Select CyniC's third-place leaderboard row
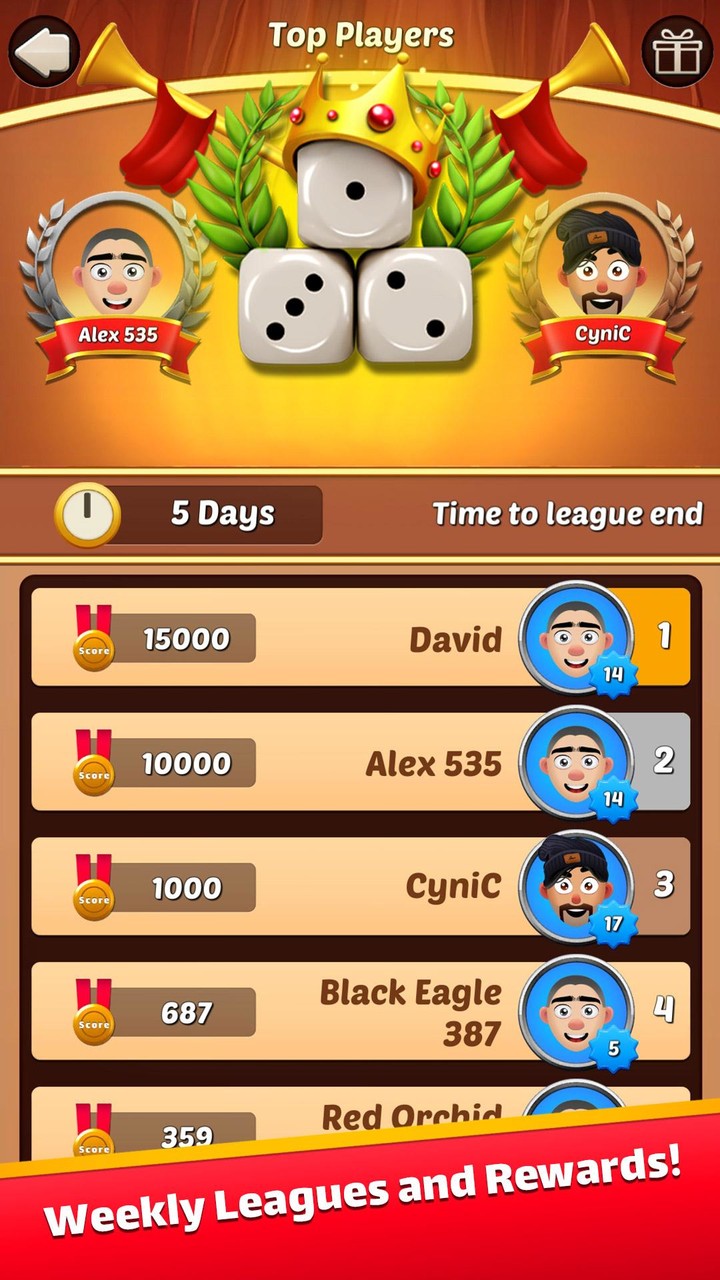This screenshot has height=1280, width=720. (x=360, y=887)
